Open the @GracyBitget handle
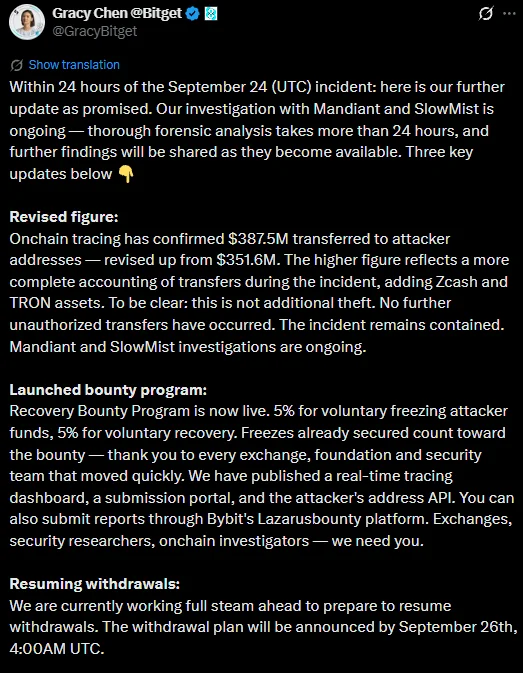This screenshot has width=523, height=673. [x=94, y=31]
